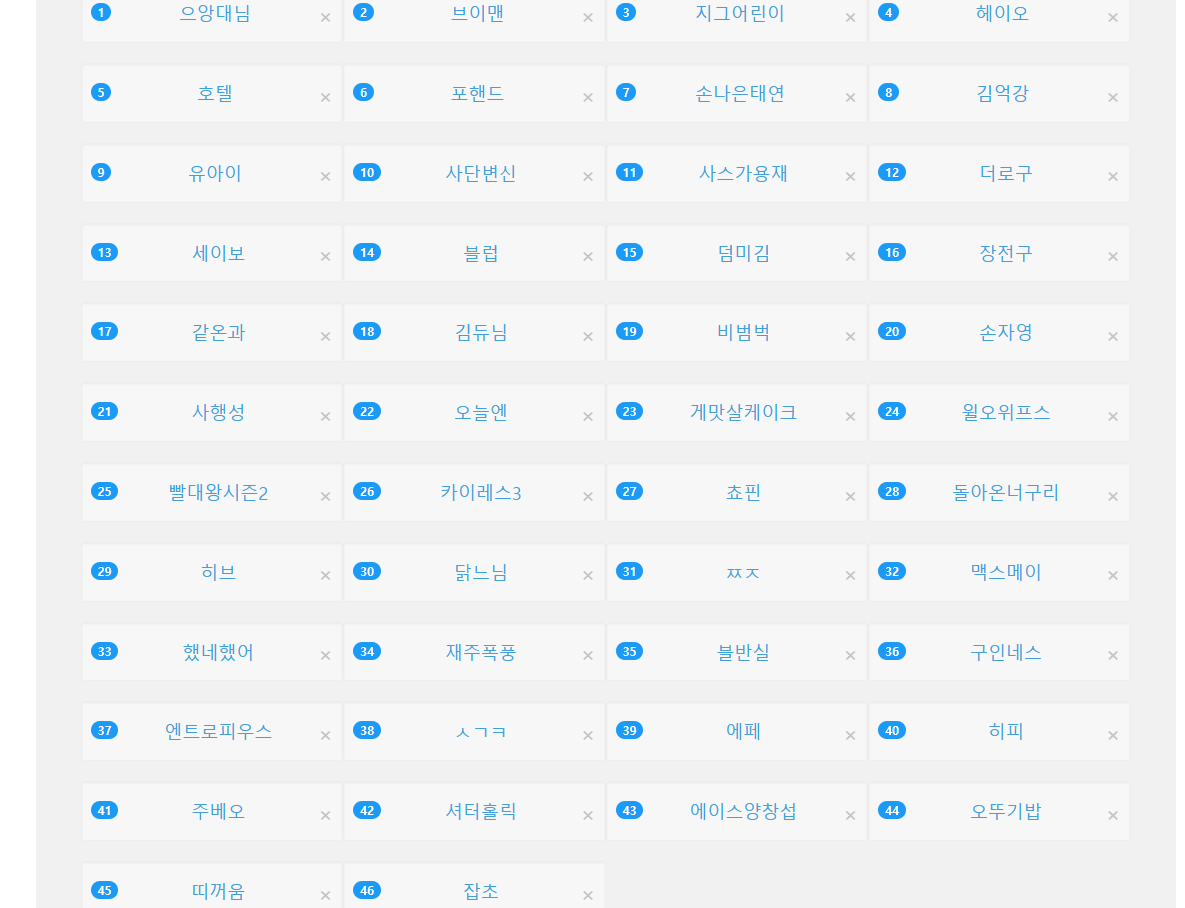
Task: Dismiss the 사스가용재 entry
Action: tap(850, 177)
